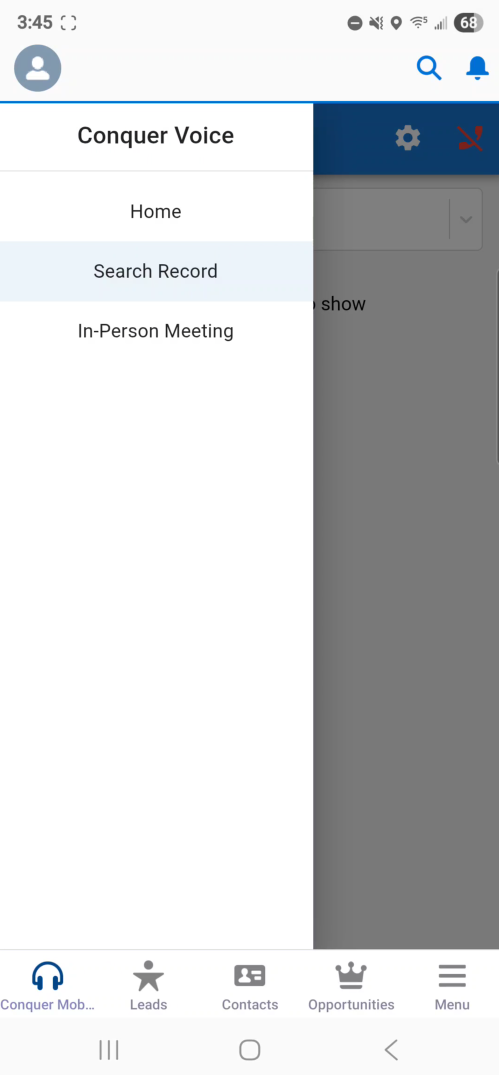The height and width of the screenshot is (1075, 499).
Task: Expand the dropdown chevron
Action: pyautogui.click(x=466, y=219)
